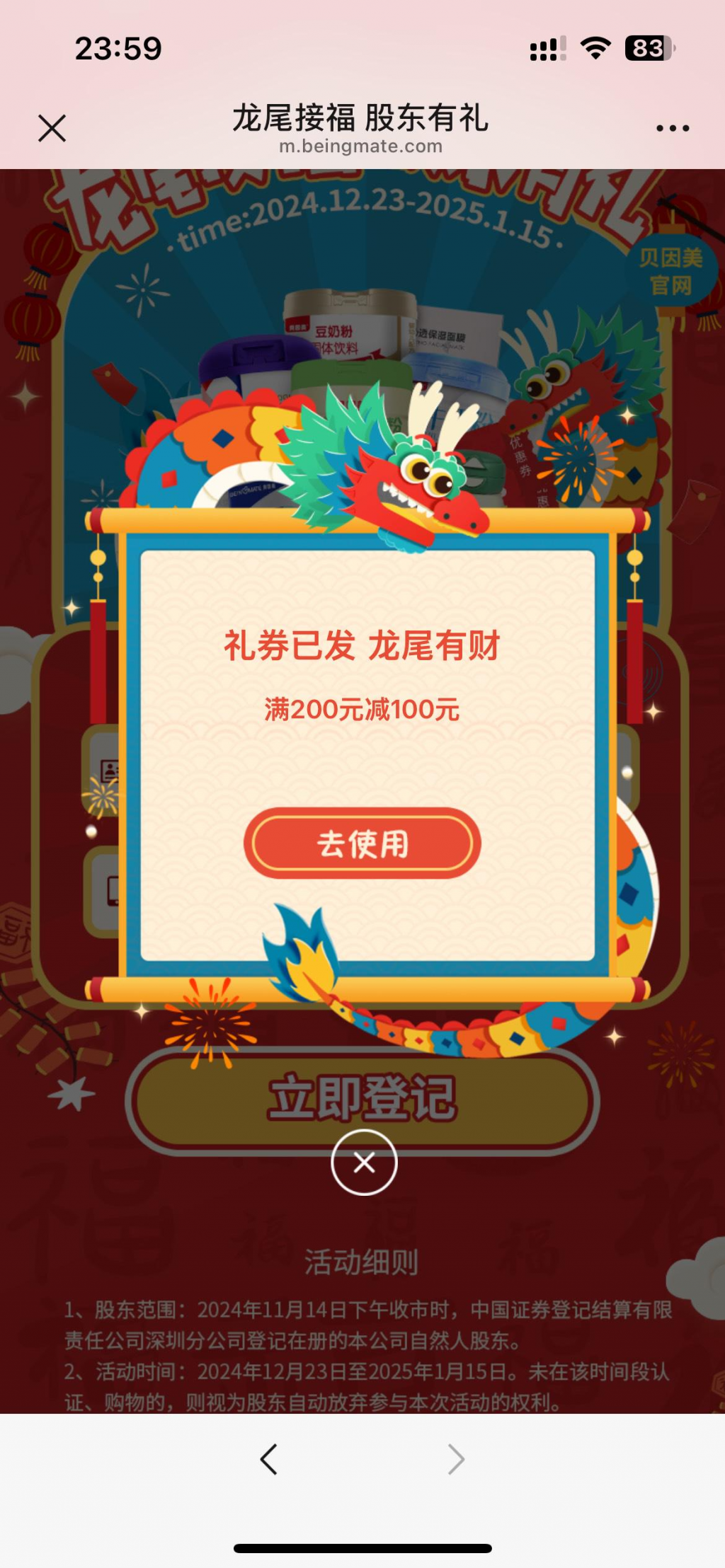Dismiss the coupon popup with circled X

tap(364, 1163)
